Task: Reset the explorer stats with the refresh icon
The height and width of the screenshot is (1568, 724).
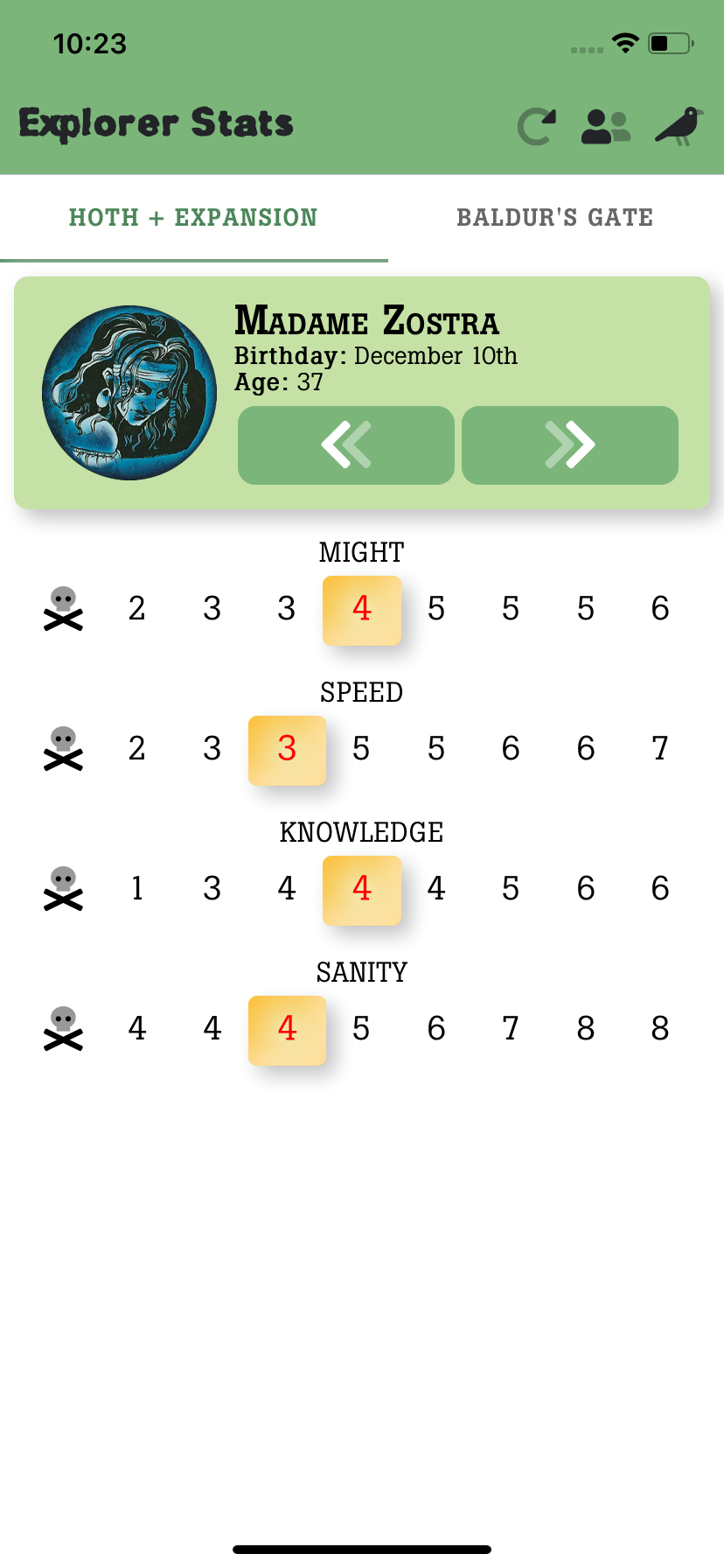Action: (537, 126)
